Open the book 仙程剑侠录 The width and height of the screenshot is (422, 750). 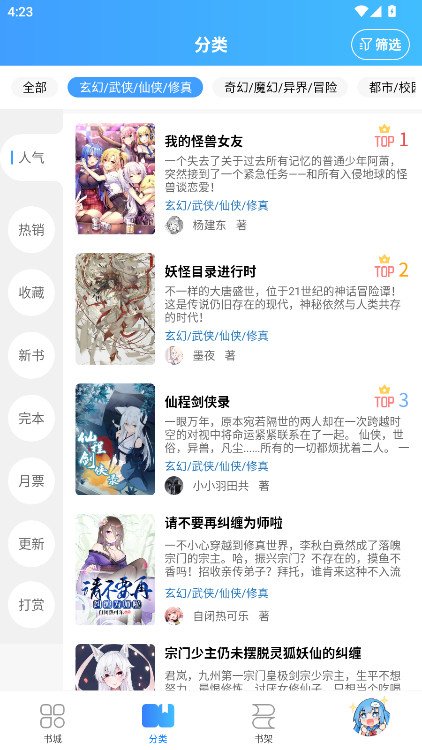(x=243, y=439)
